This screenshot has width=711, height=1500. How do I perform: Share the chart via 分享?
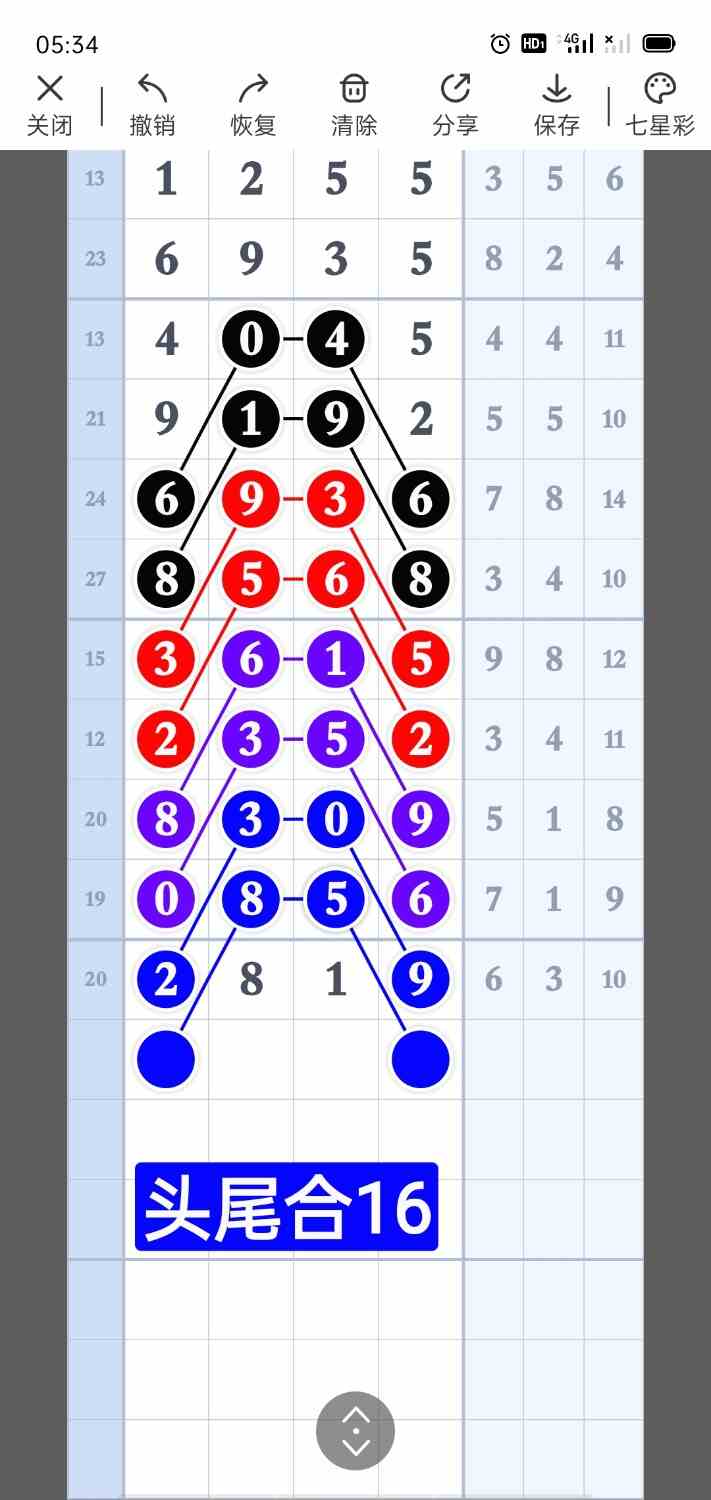[x=455, y=105]
